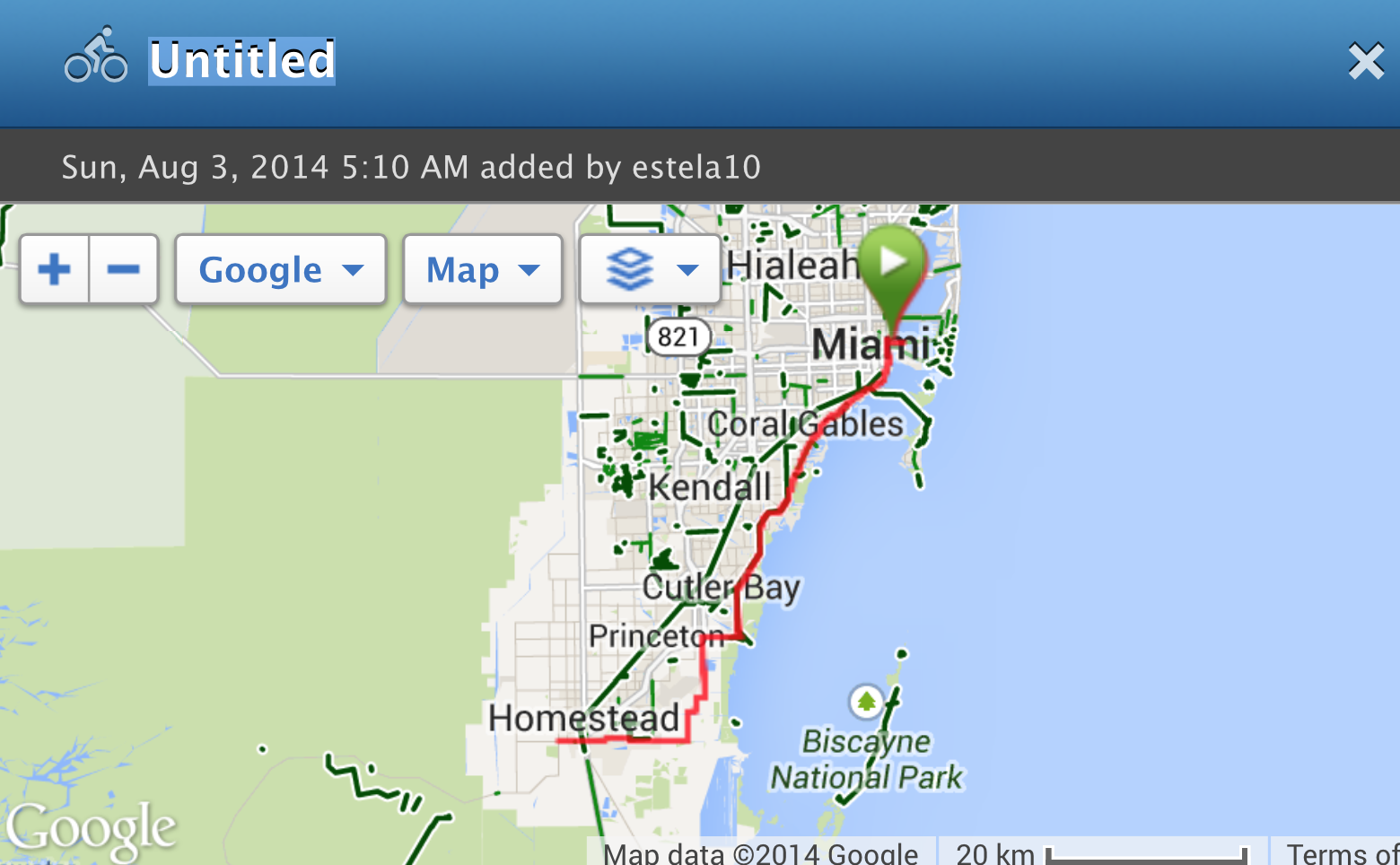Open the Terms of Use link

click(1341, 852)
